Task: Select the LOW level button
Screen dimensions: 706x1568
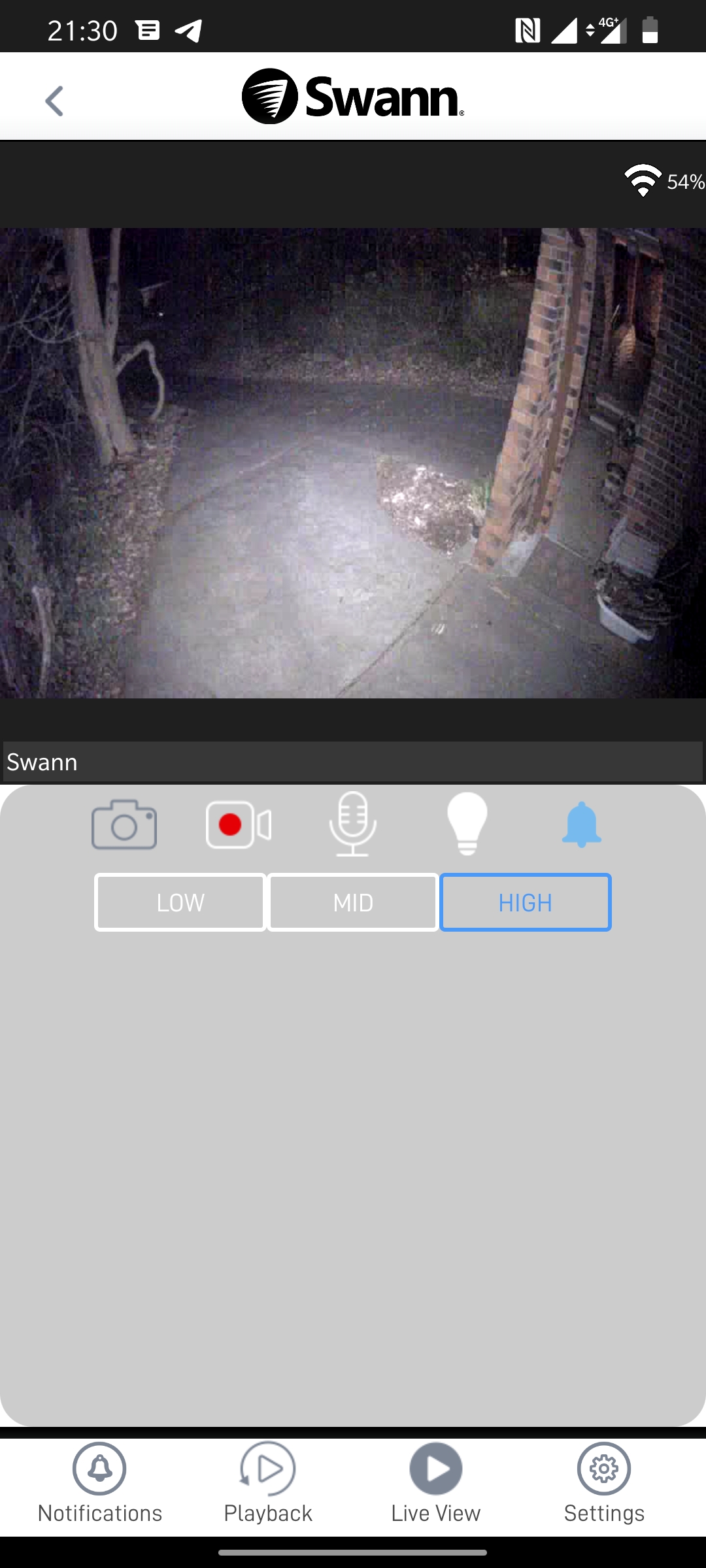Action: [x=180, y=902]
